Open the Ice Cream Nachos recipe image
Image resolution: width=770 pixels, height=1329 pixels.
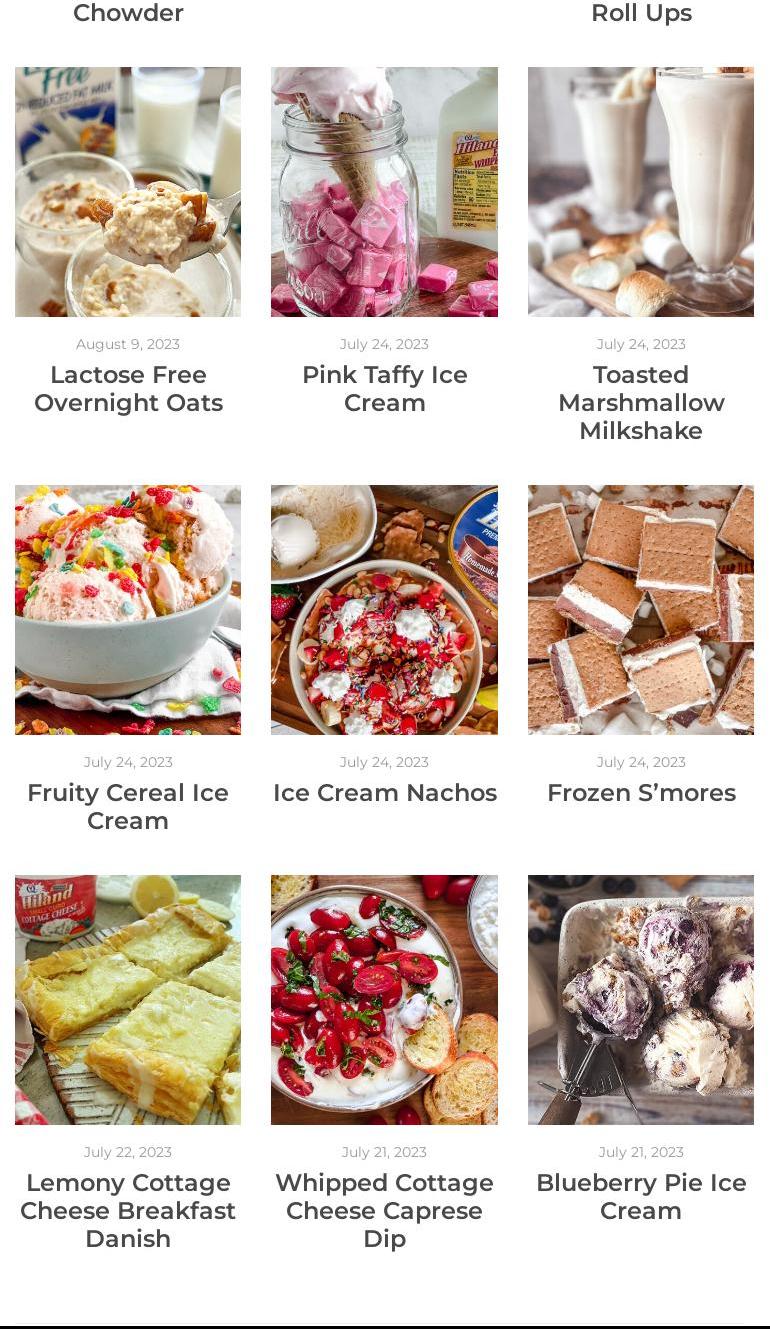384,610
